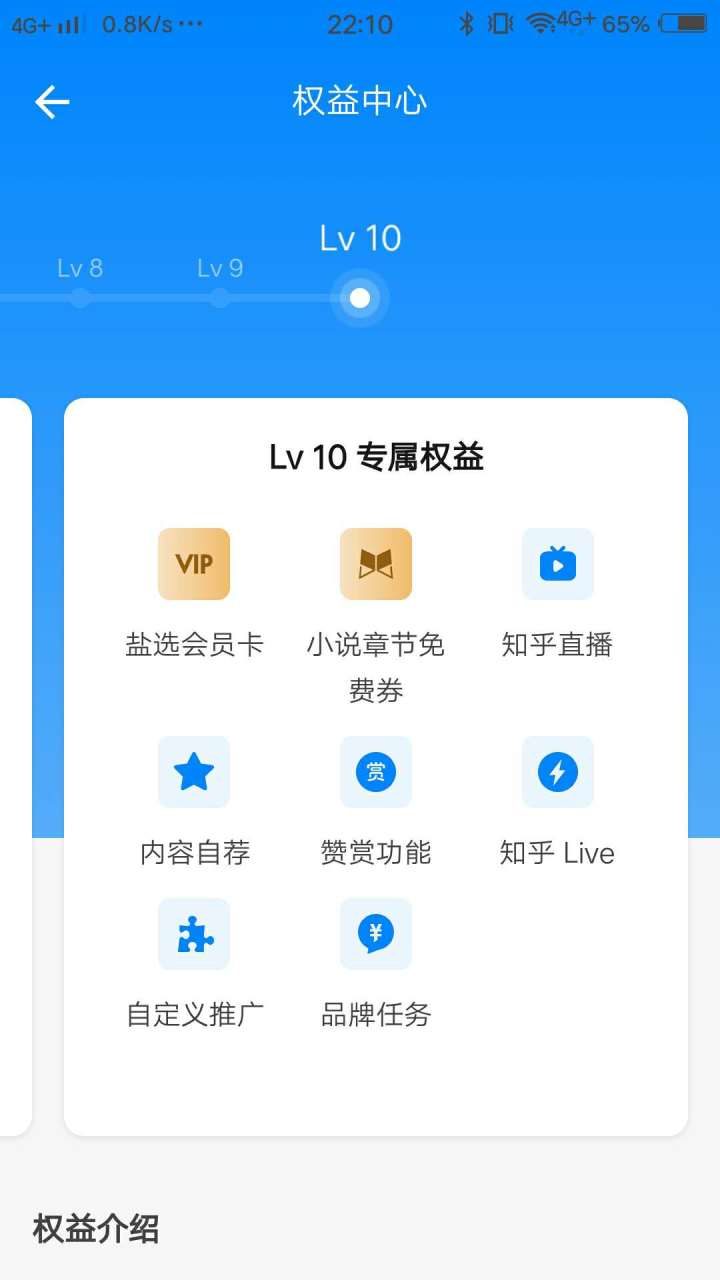
Task: Click the 赞赏功能 text label
Action: 375,853
